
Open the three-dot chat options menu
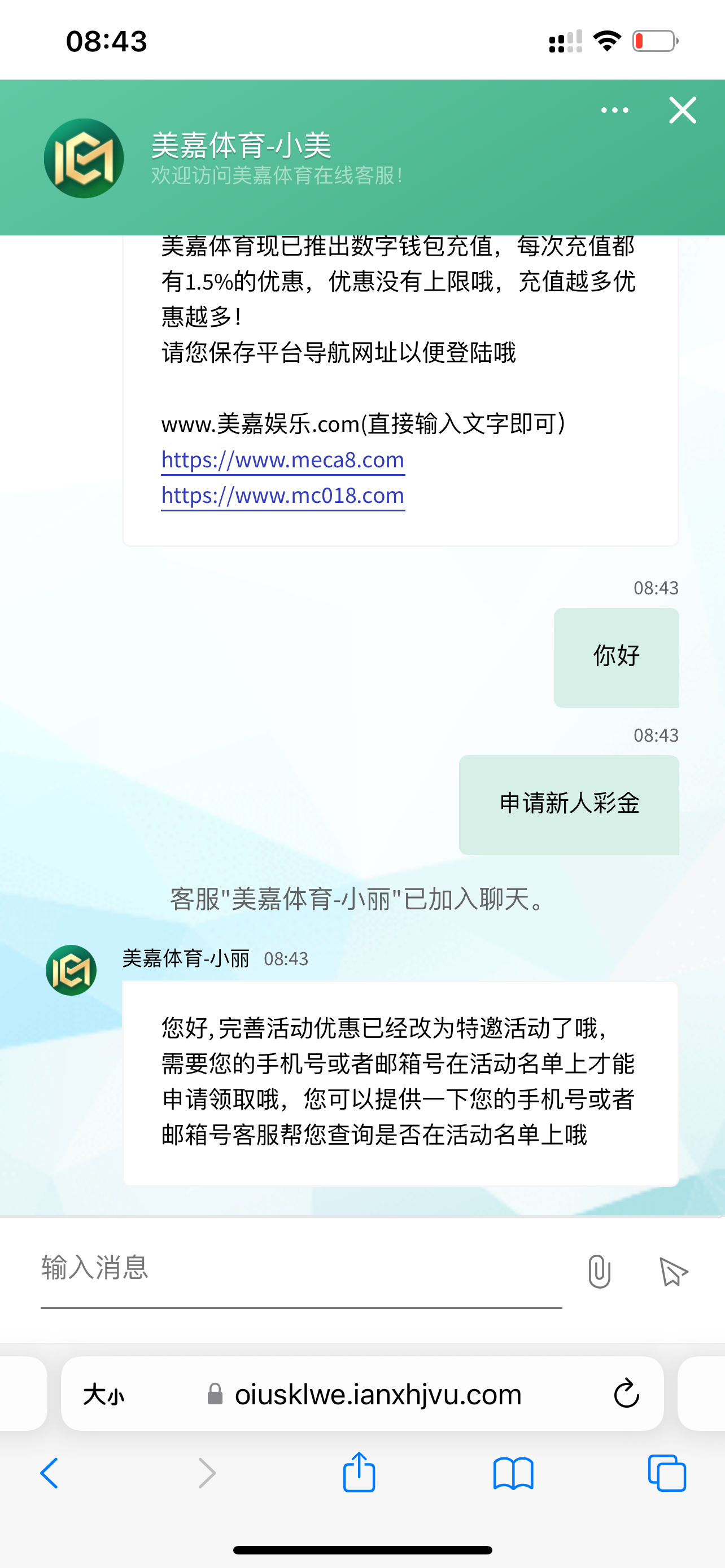pyautogui.click(x=614, y=110)
